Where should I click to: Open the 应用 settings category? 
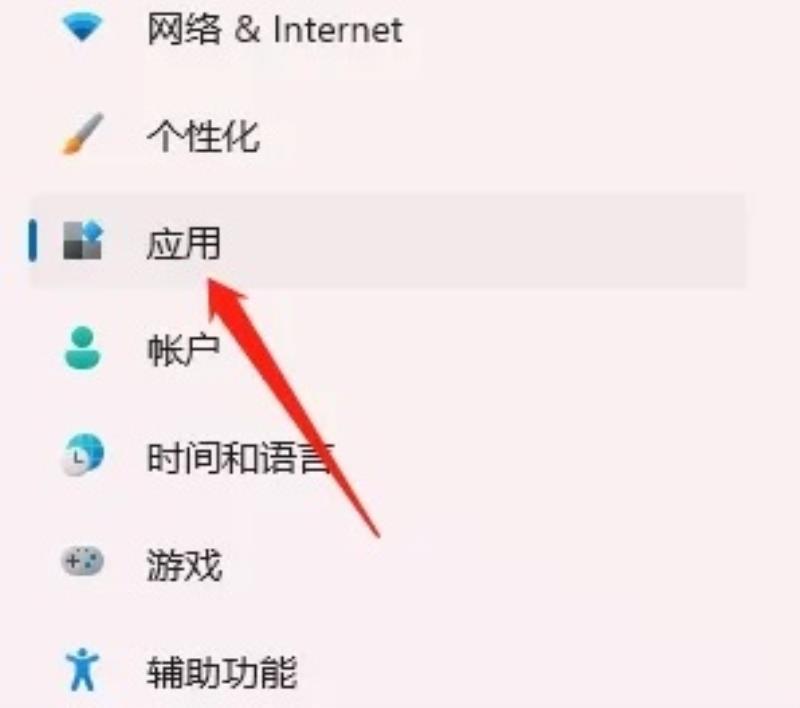coord(184,243)
